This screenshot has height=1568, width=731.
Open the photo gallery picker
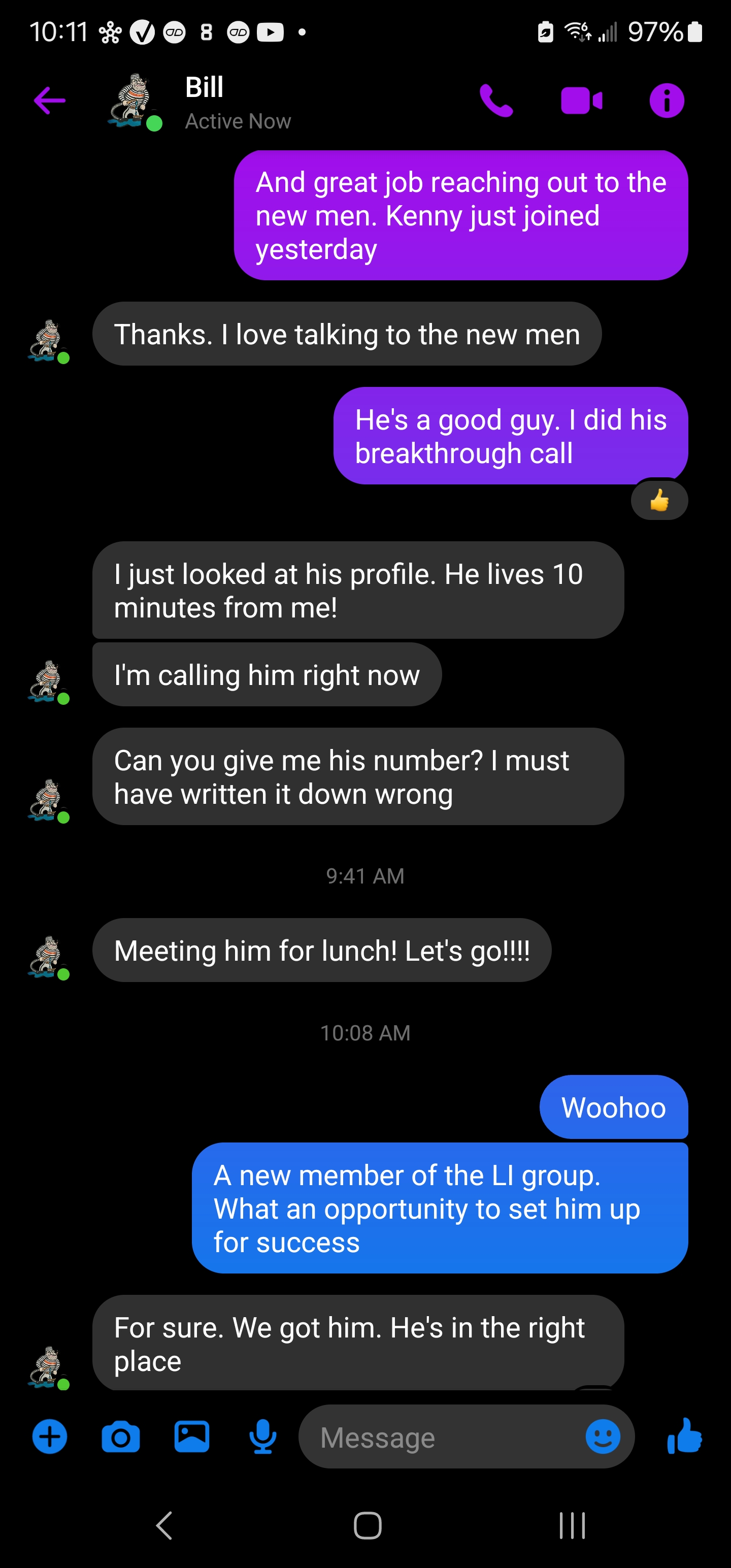point(192,1436)
